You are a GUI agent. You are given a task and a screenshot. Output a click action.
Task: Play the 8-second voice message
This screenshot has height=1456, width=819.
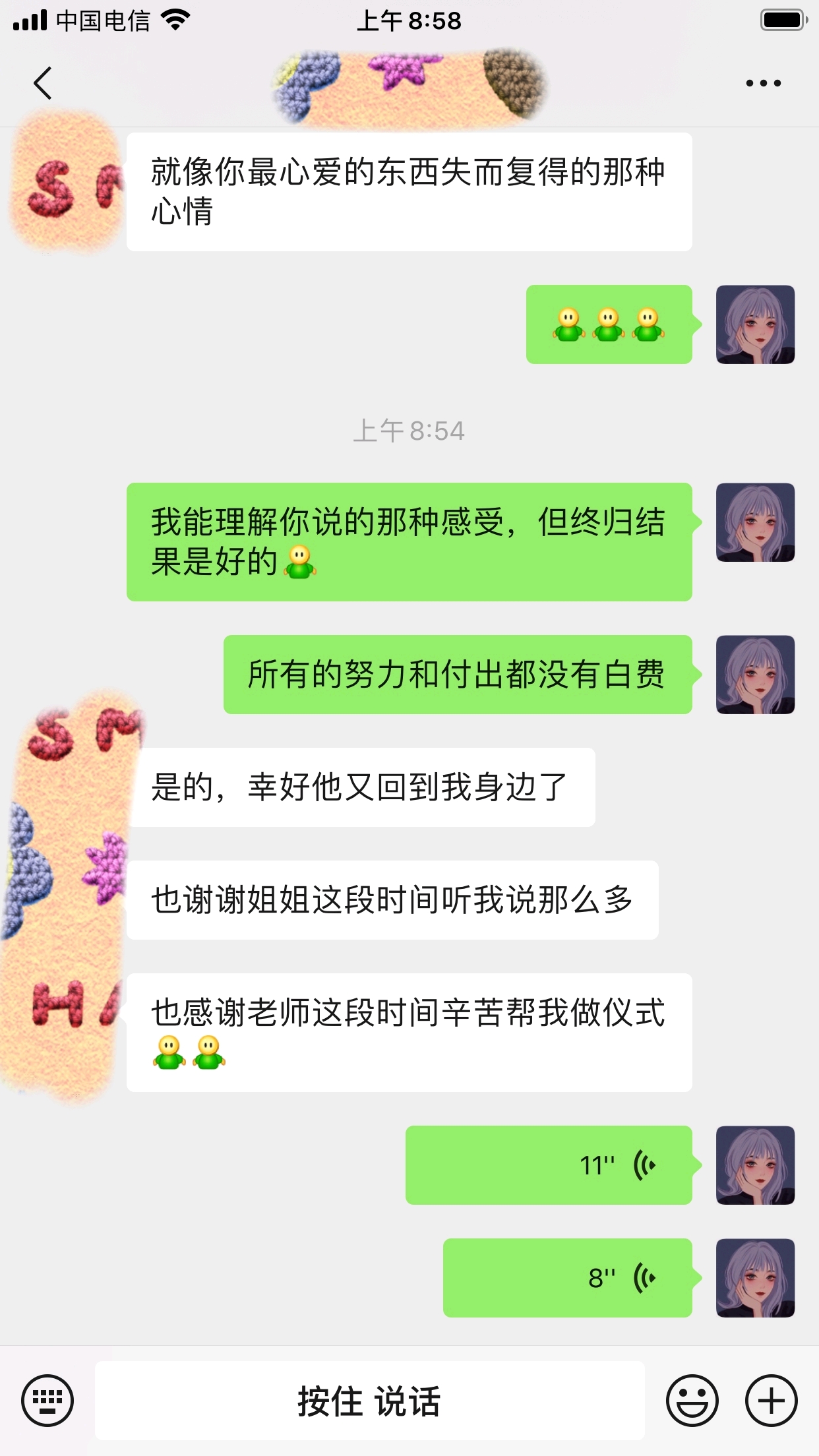(567, 1278)
